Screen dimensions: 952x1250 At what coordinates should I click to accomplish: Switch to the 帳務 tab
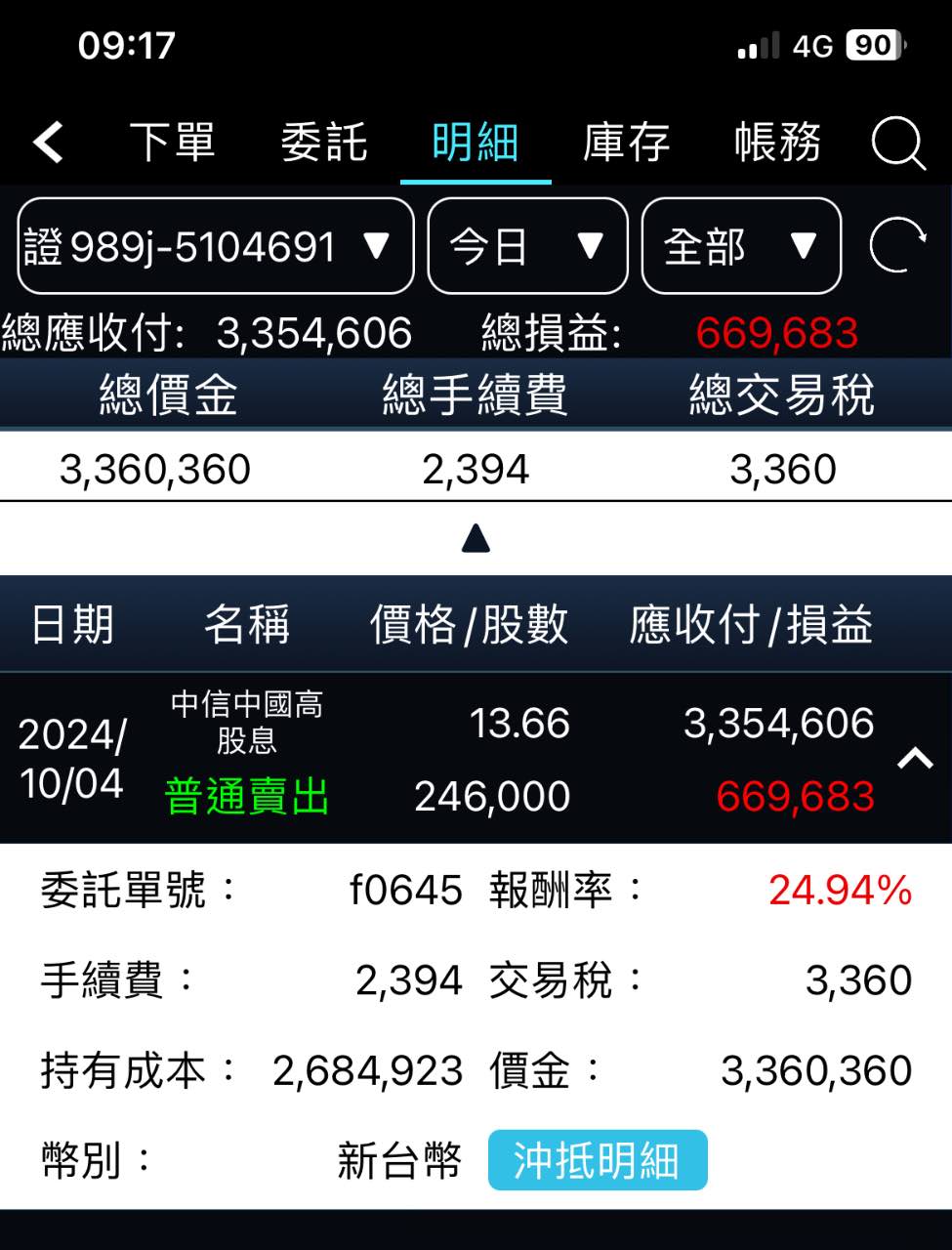777,143
